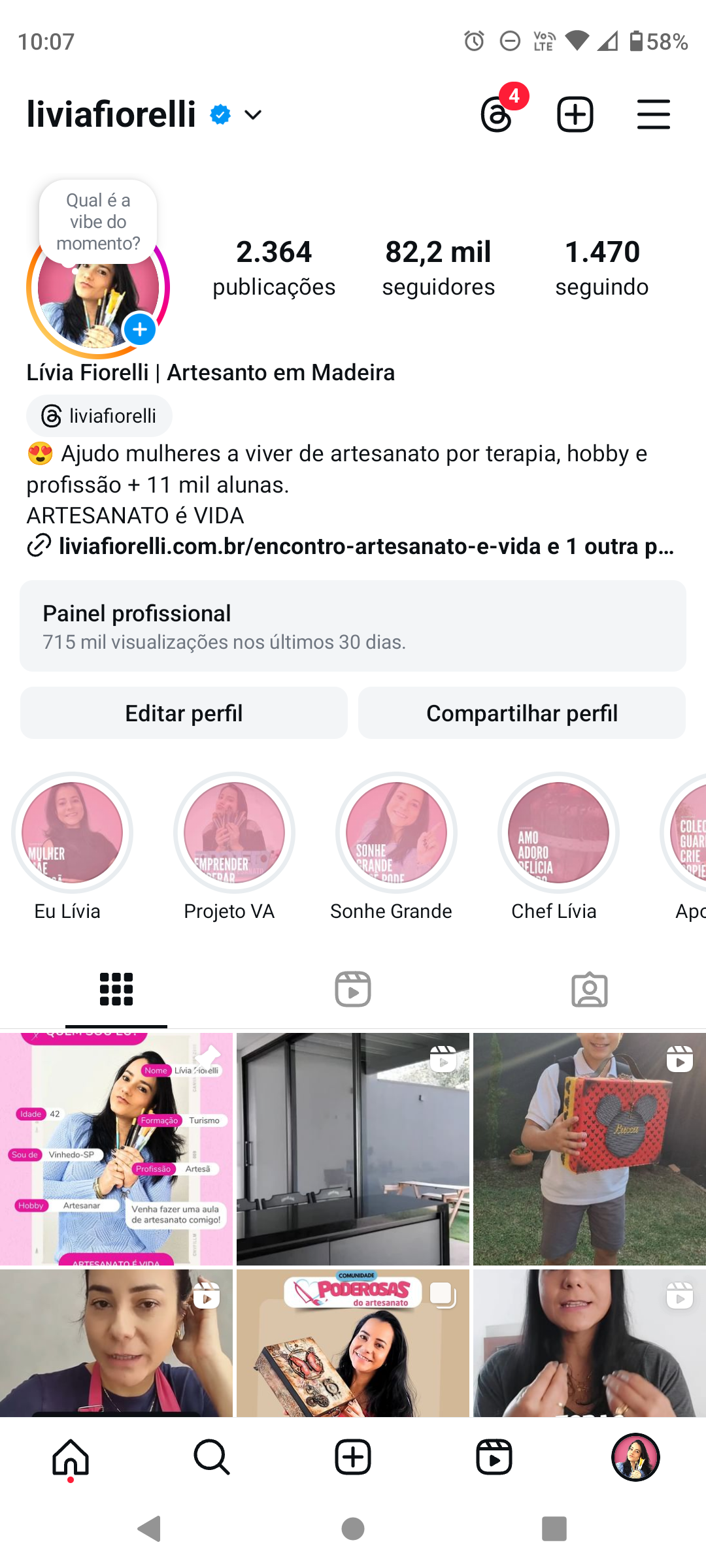
Task: Expand account switcher next to liviafiorelli
Action: point(252,115)
